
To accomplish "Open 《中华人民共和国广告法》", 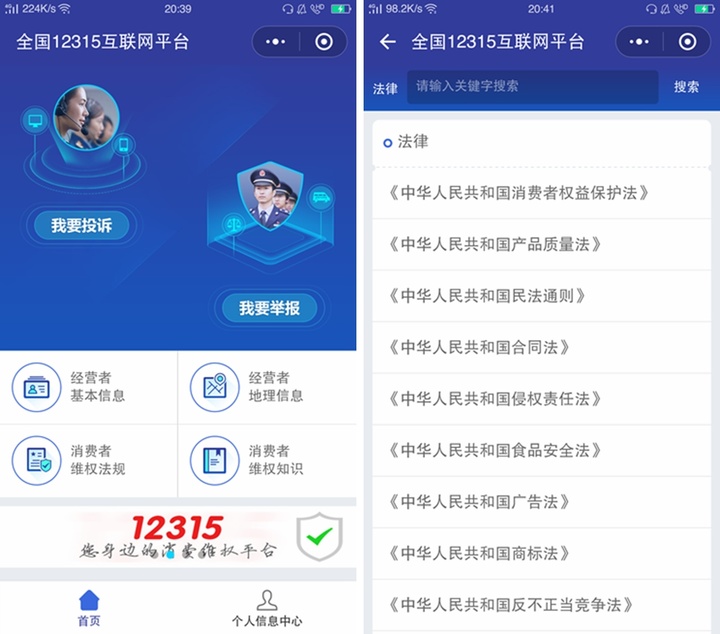I will coord(479,501).
